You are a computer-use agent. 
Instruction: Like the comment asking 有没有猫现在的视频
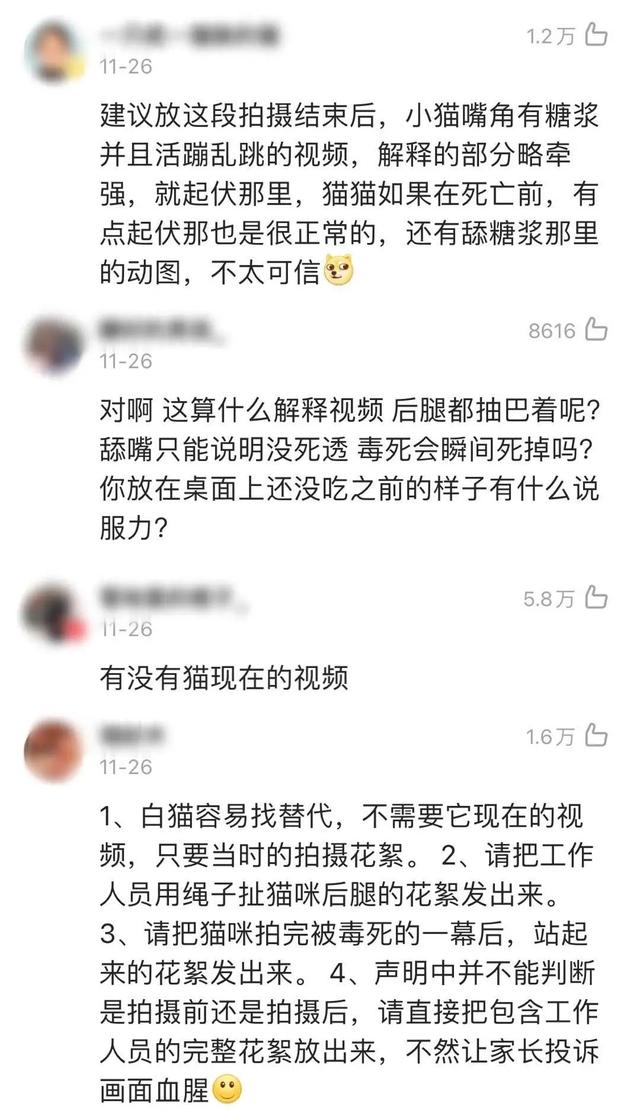pos(596,599)
